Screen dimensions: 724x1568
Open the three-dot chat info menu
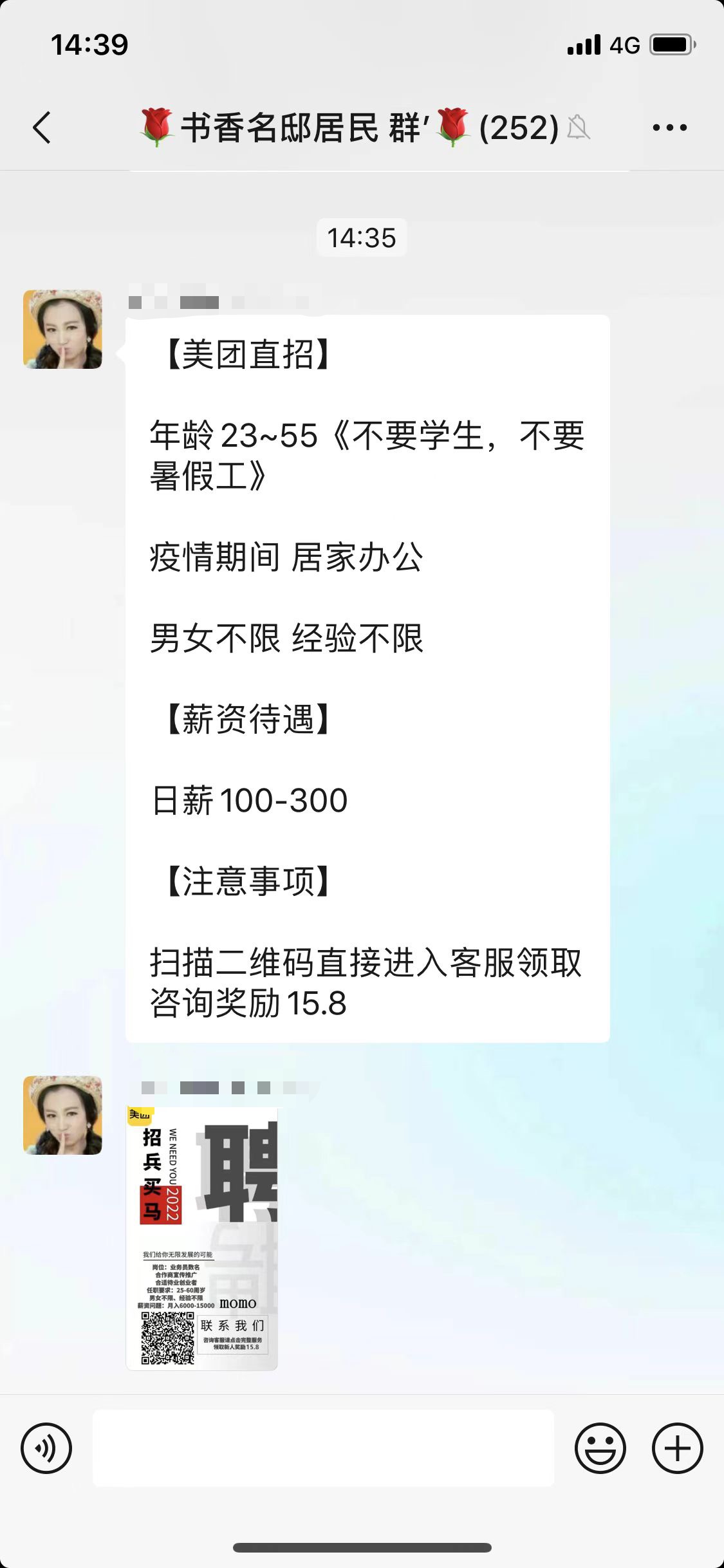[x=669, y=127]
